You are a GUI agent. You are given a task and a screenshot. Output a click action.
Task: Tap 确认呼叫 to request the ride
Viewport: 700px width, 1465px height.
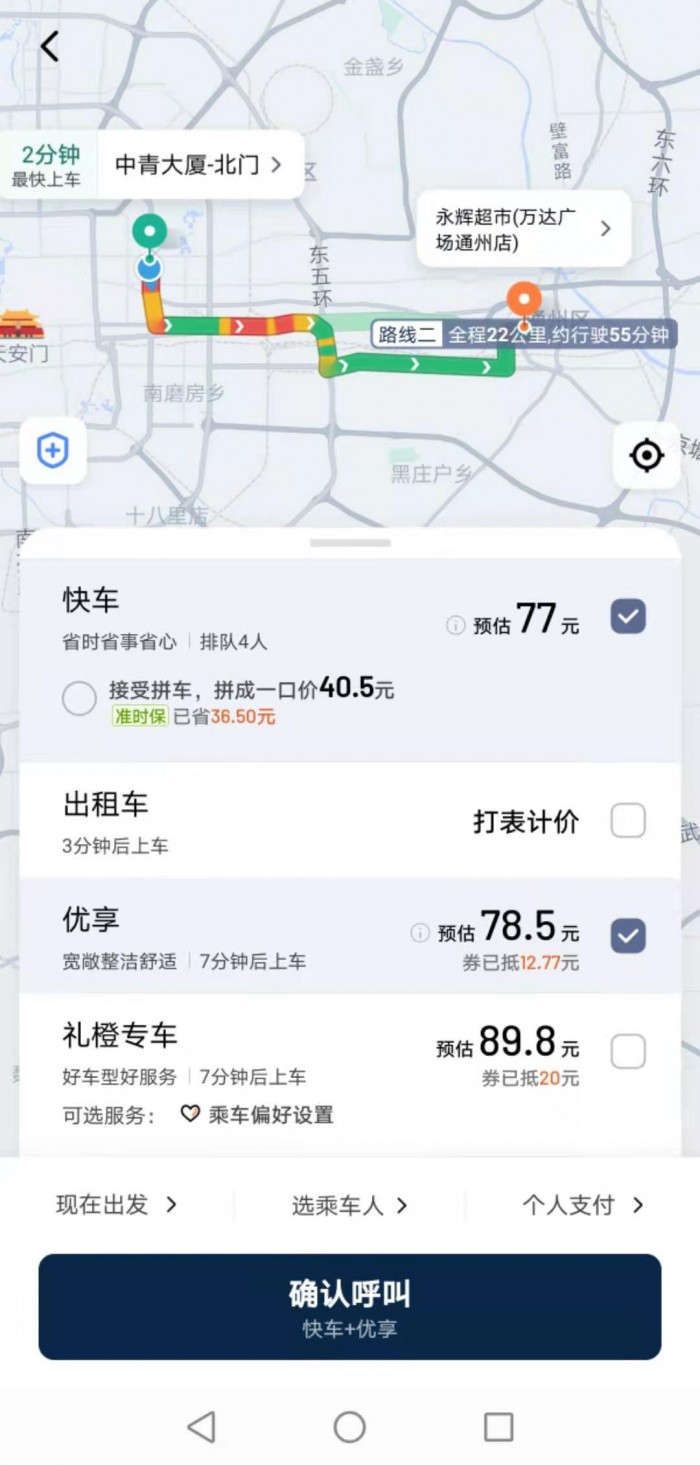(350, 1306)
